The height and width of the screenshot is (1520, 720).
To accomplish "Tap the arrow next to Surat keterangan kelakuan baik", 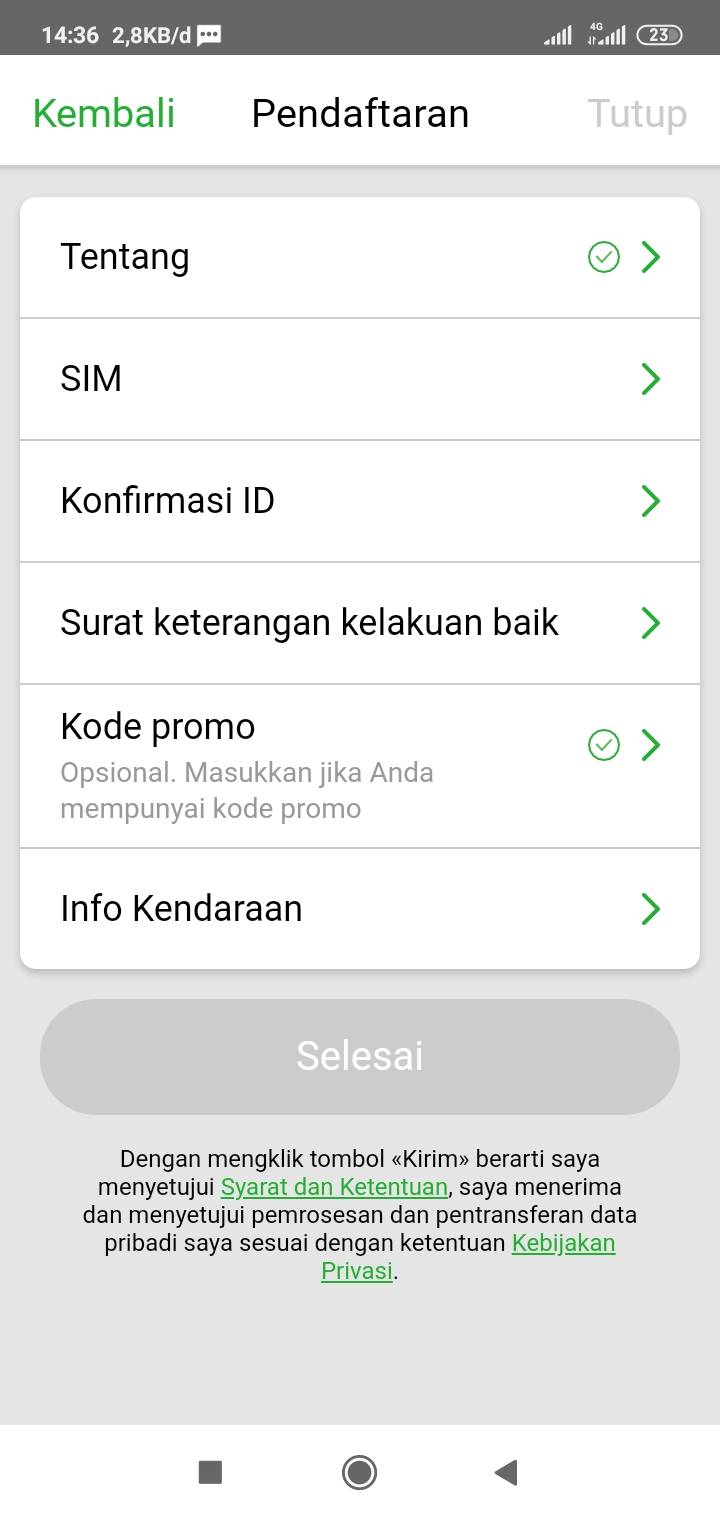I will pos(651,622).
